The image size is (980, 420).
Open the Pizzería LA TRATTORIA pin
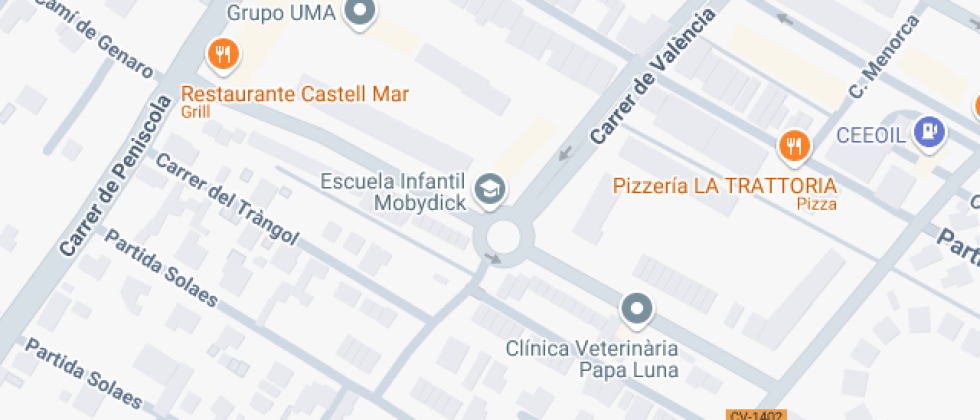[794, 146]
